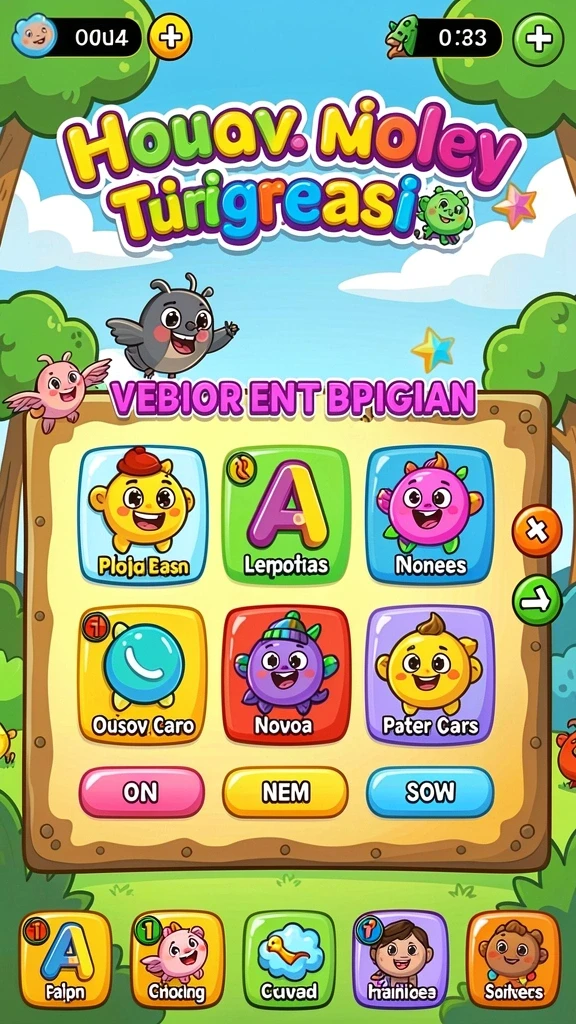576x1024 pixels.
Task: Select the Lerpotias letter A tile
Action: [287, 515]
